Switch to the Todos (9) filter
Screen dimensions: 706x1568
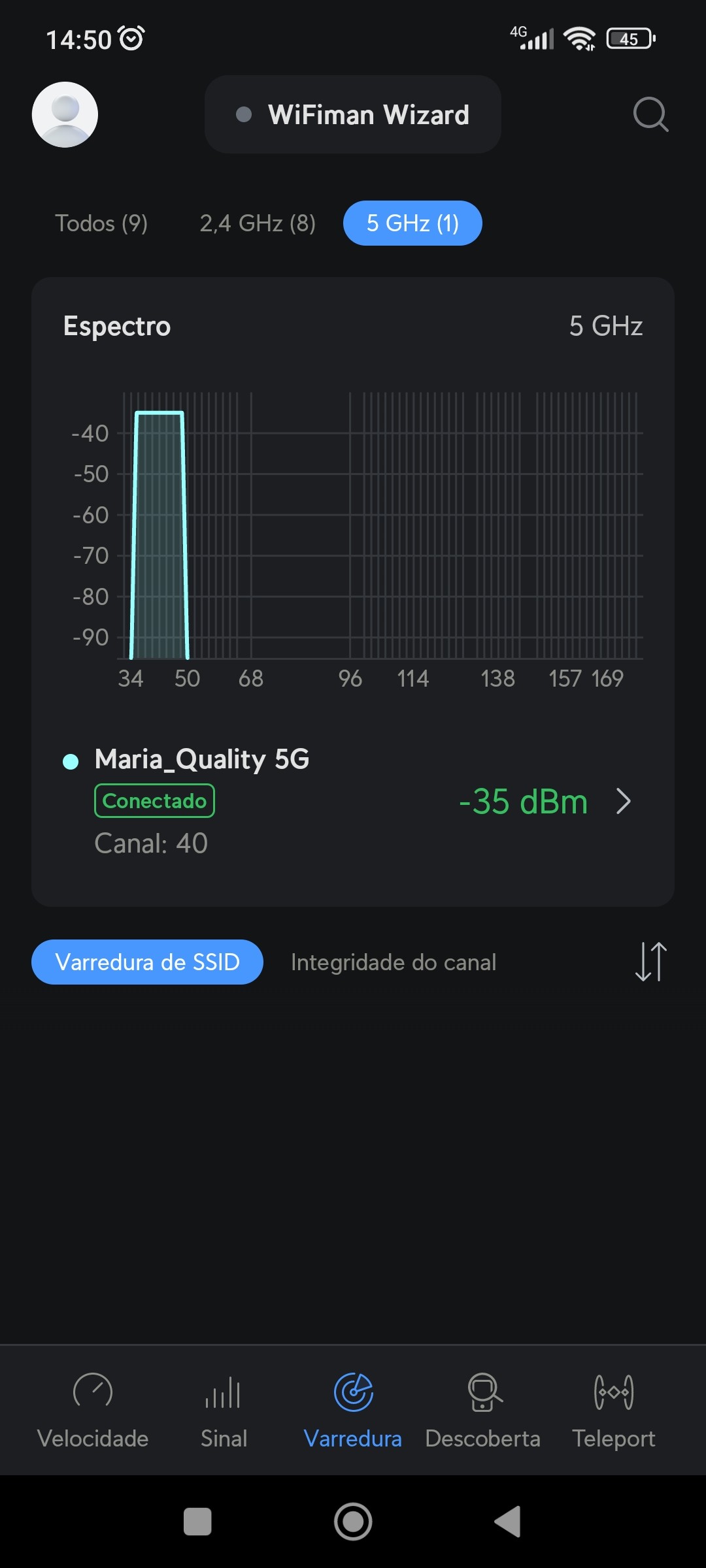pos(101,223)
